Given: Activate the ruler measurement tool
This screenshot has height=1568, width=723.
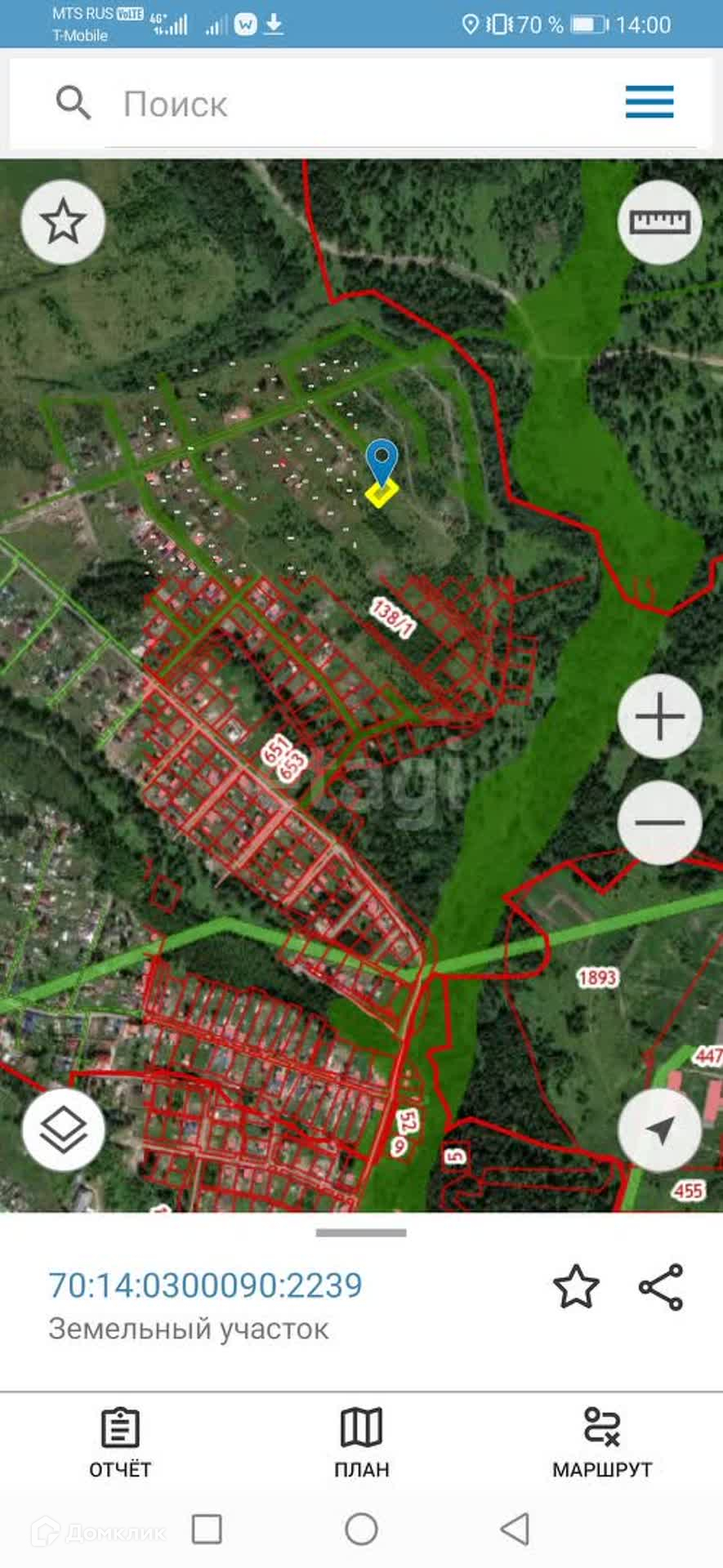Looking at the screenshot, I should [659, 222].
